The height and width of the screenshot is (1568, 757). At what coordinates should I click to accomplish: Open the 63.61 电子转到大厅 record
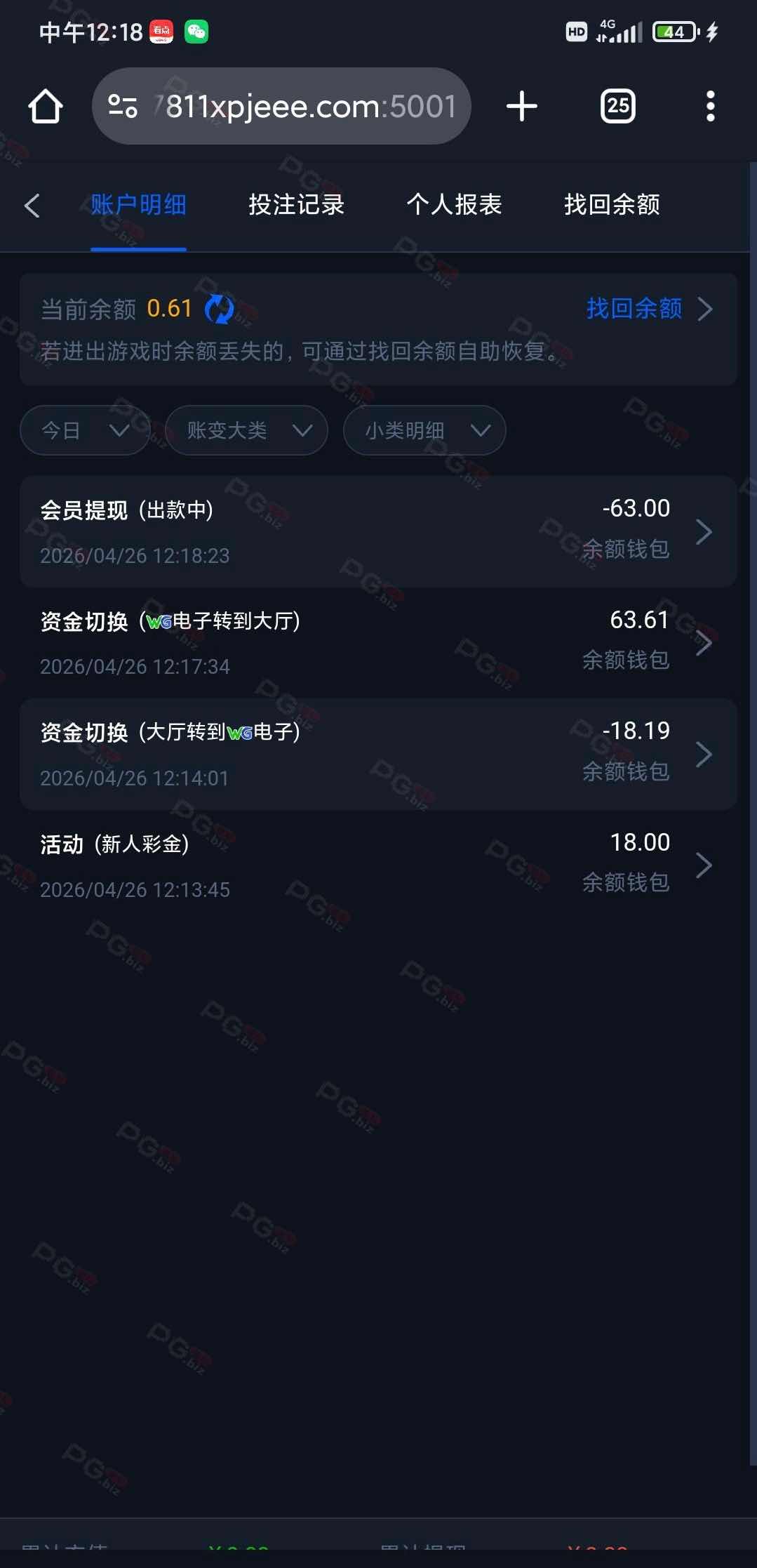pos(378,643)
